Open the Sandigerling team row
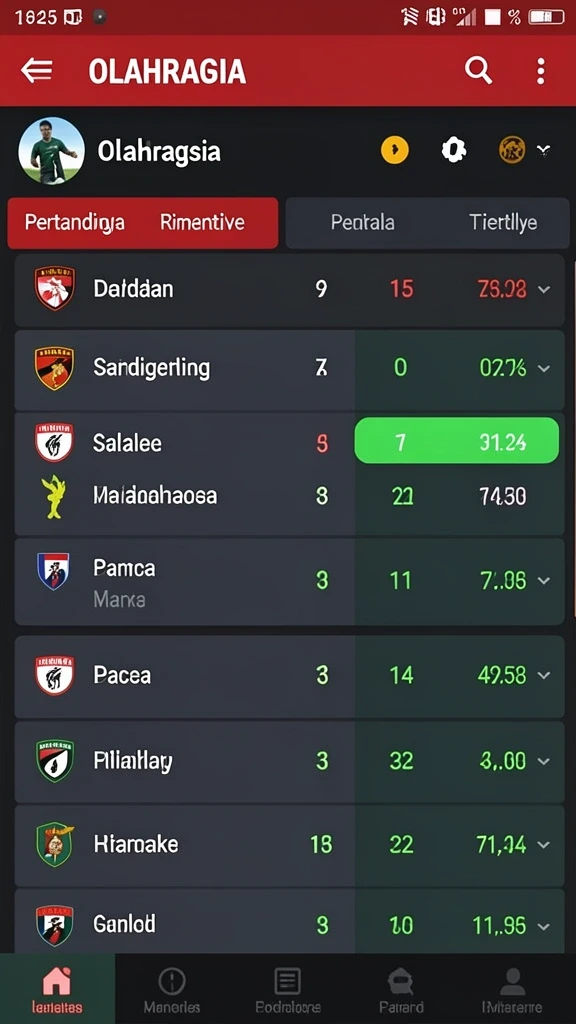The height and width of the screenshot is (1024, 576). (x=289, y=370)
